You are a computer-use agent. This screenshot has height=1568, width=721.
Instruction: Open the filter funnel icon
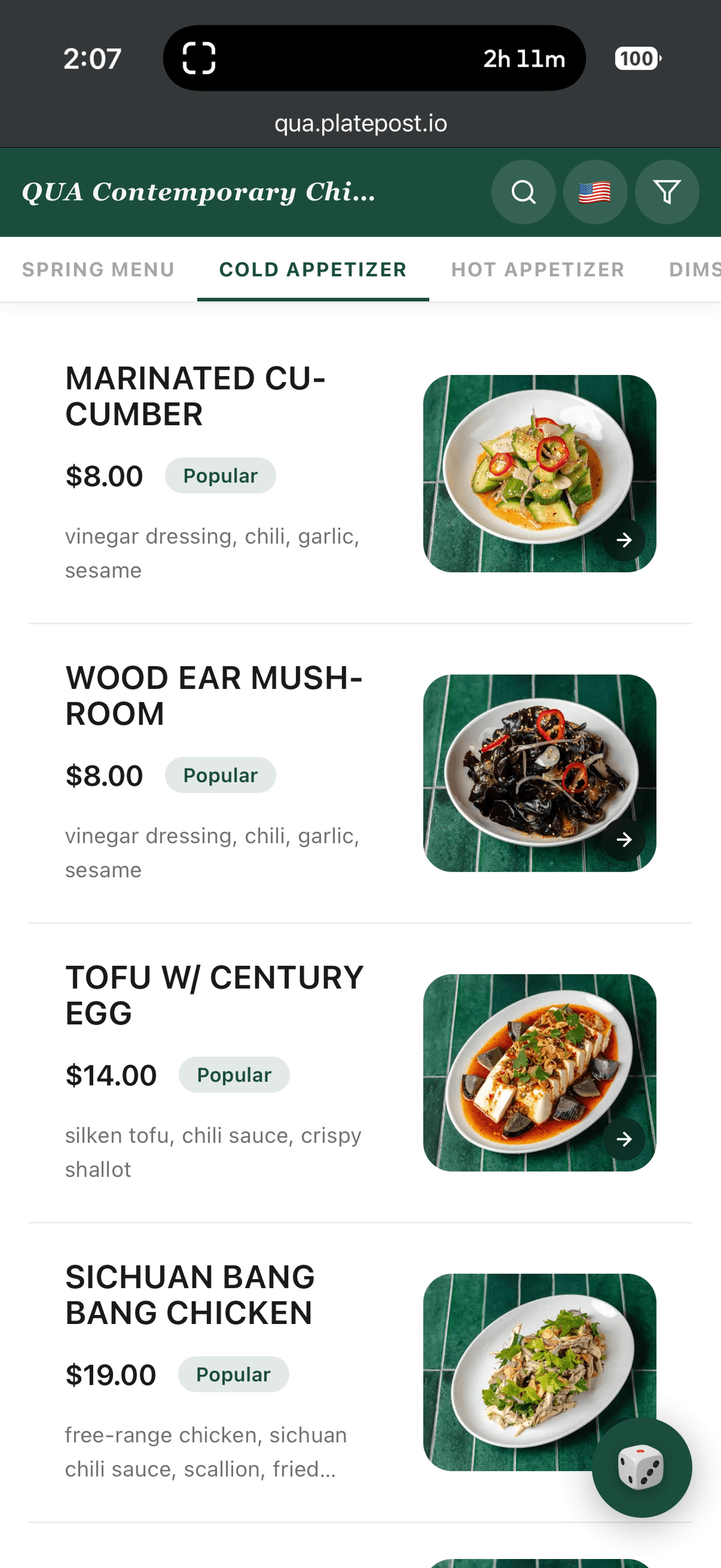click(x=667, y=192)
